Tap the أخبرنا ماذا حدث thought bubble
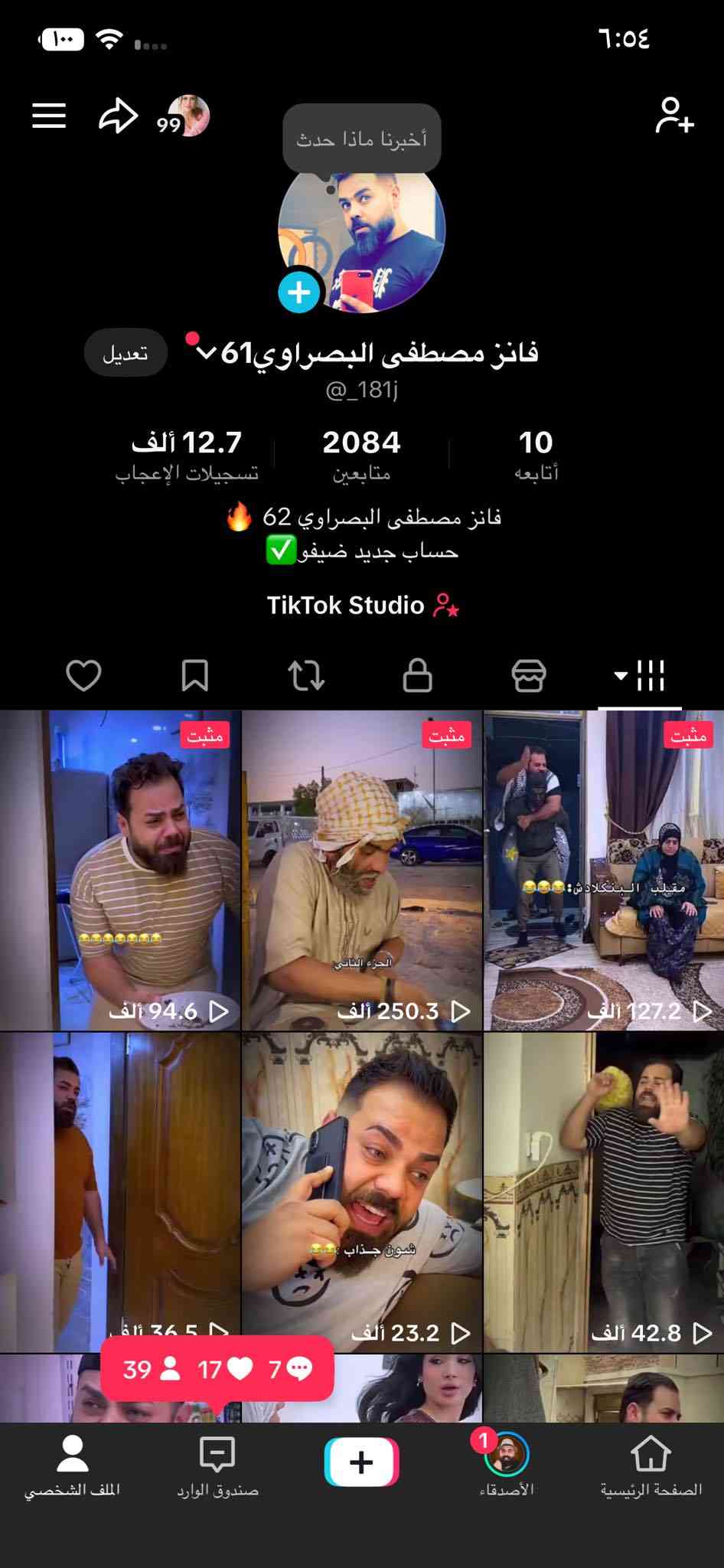 [x=362, y=139]
